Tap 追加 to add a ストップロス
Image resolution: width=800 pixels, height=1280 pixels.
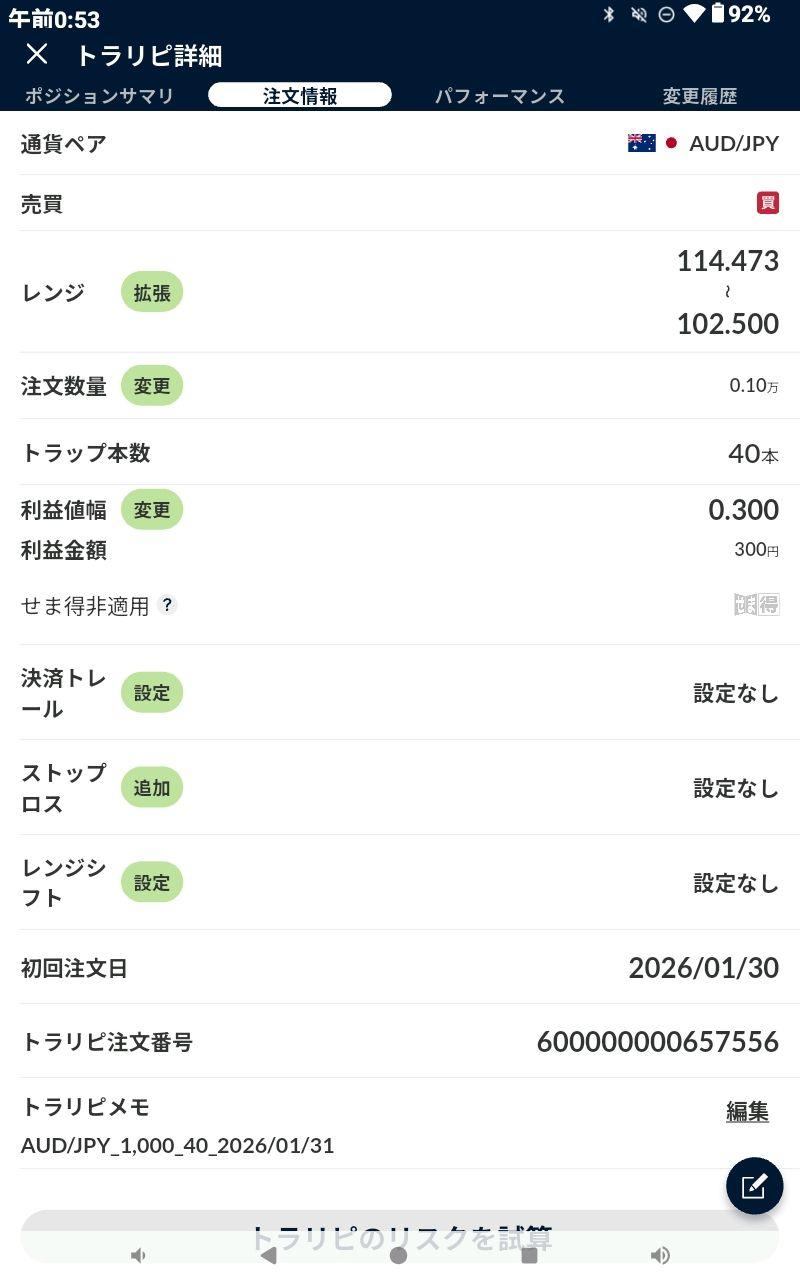(151, 787)
